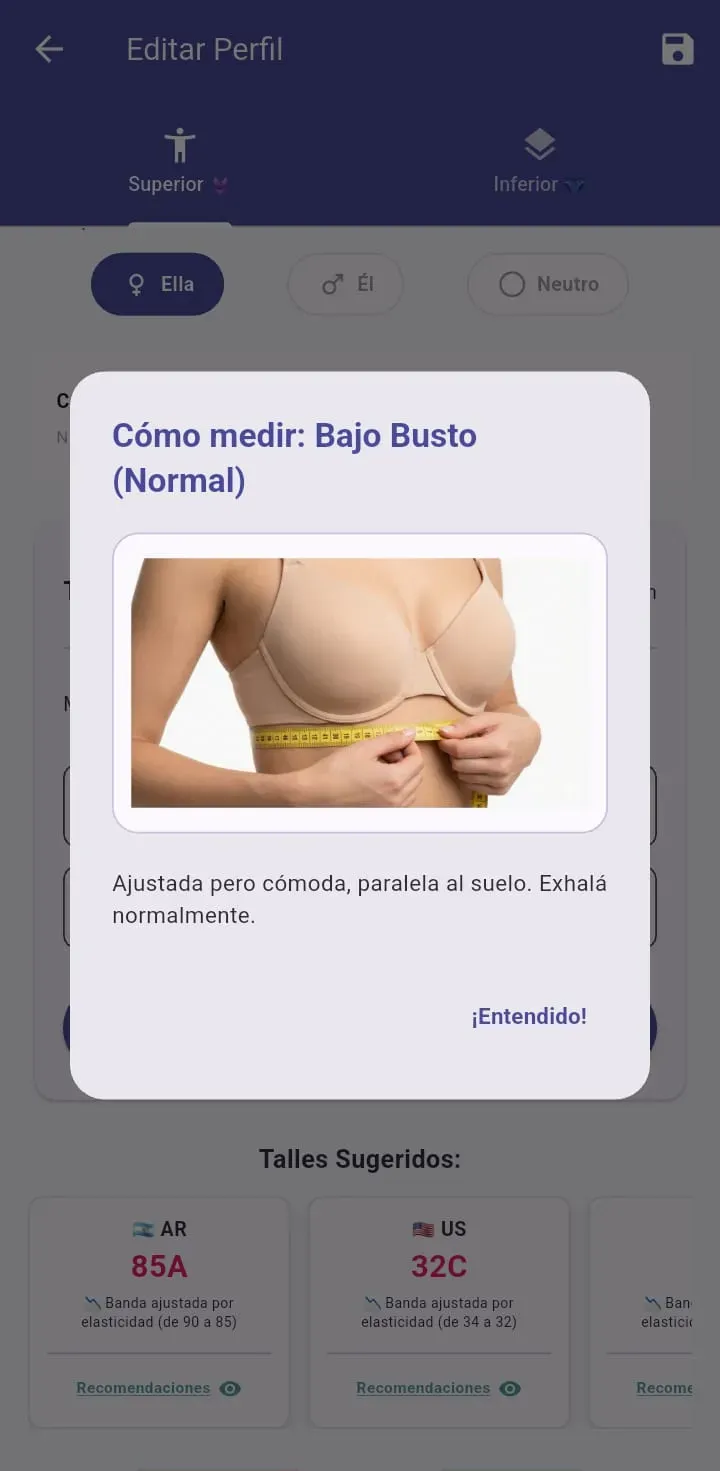Open Recomendaciones under the AR 85A size

click(x=143, y=1388)
